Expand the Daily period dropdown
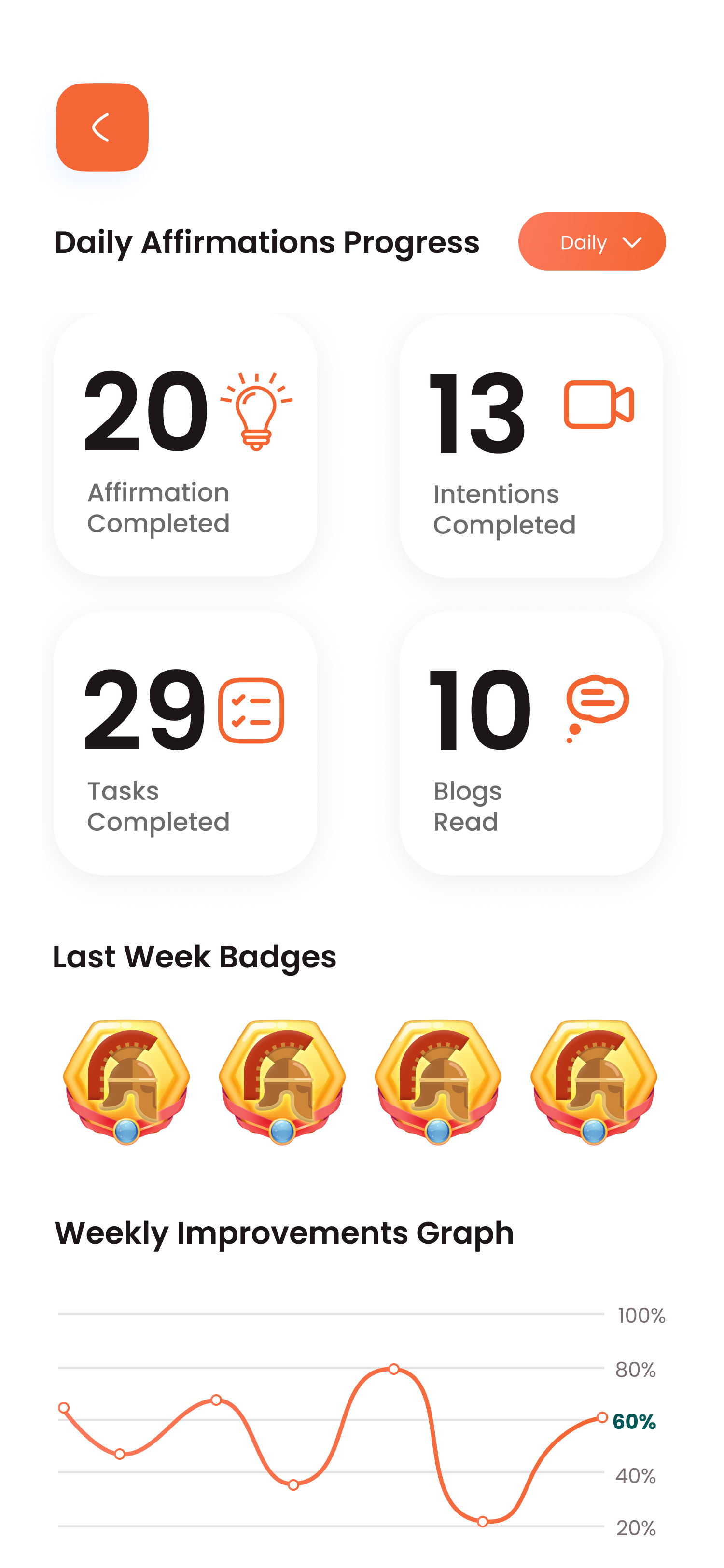Viewport: 724px width, 1568px height. 591,242
